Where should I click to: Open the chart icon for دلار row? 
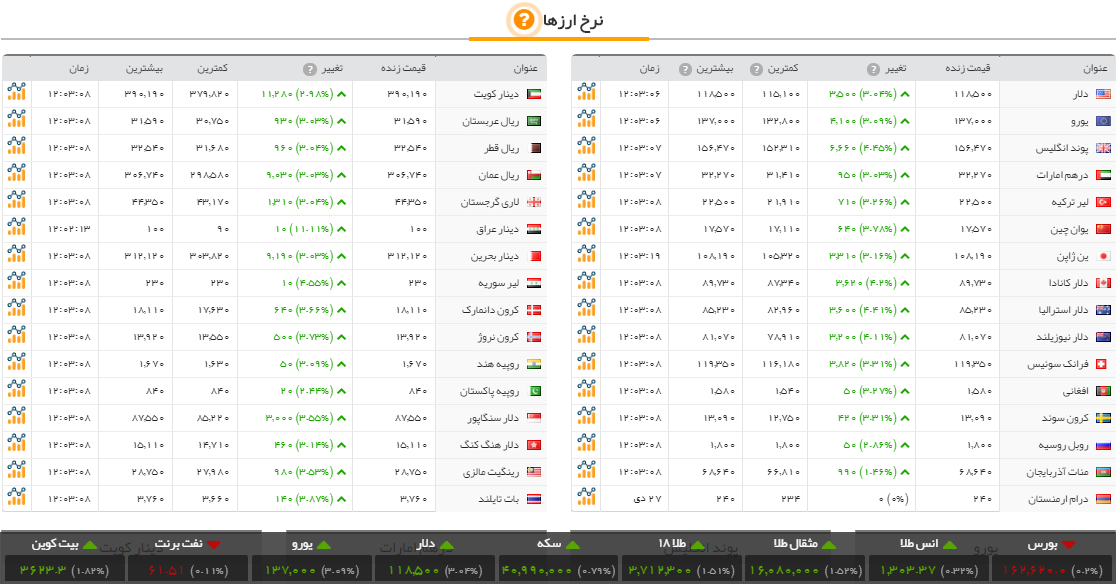tap(586, 93)
